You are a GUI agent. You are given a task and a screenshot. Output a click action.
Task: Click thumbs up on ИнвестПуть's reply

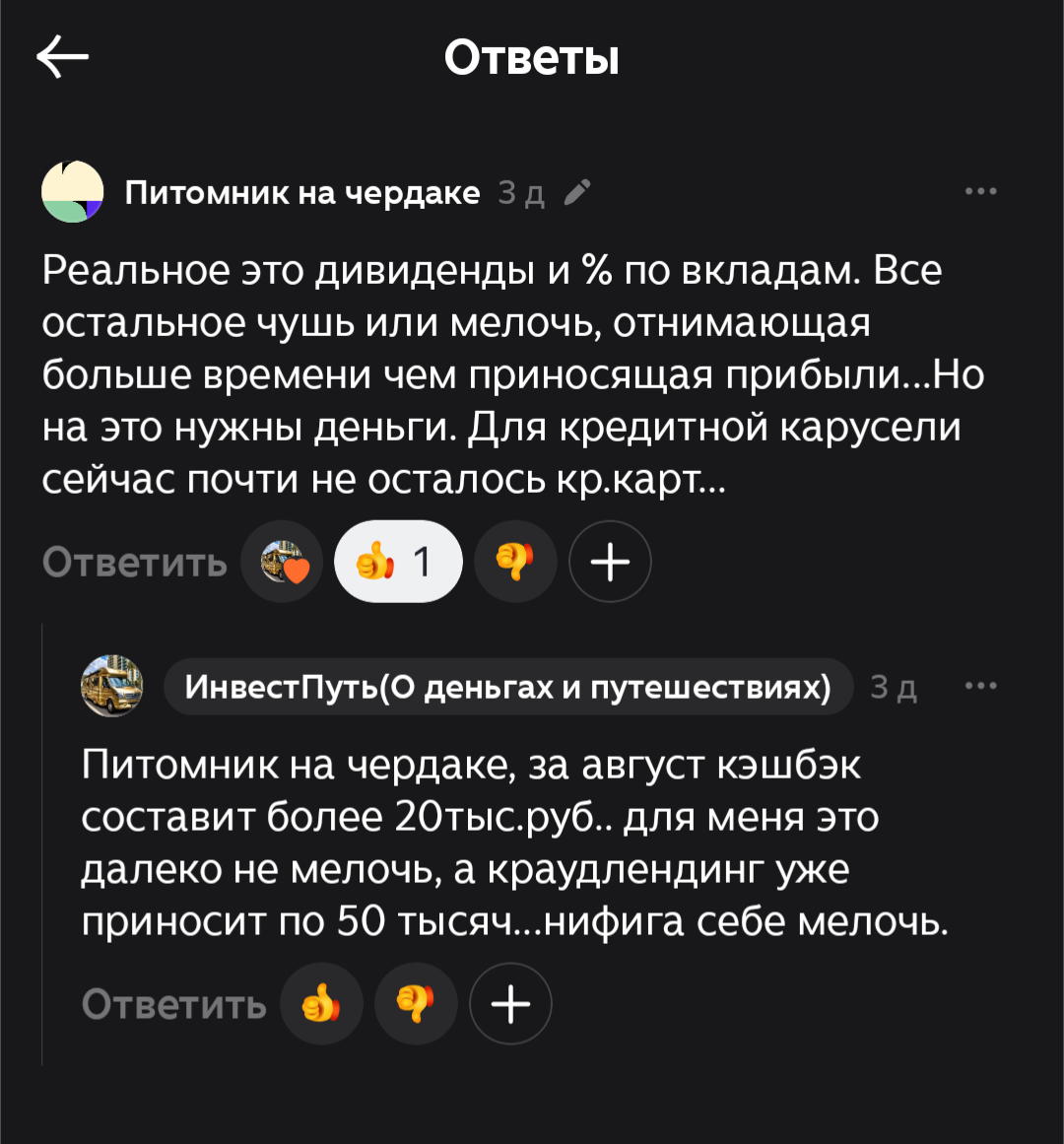point(319,1003)
